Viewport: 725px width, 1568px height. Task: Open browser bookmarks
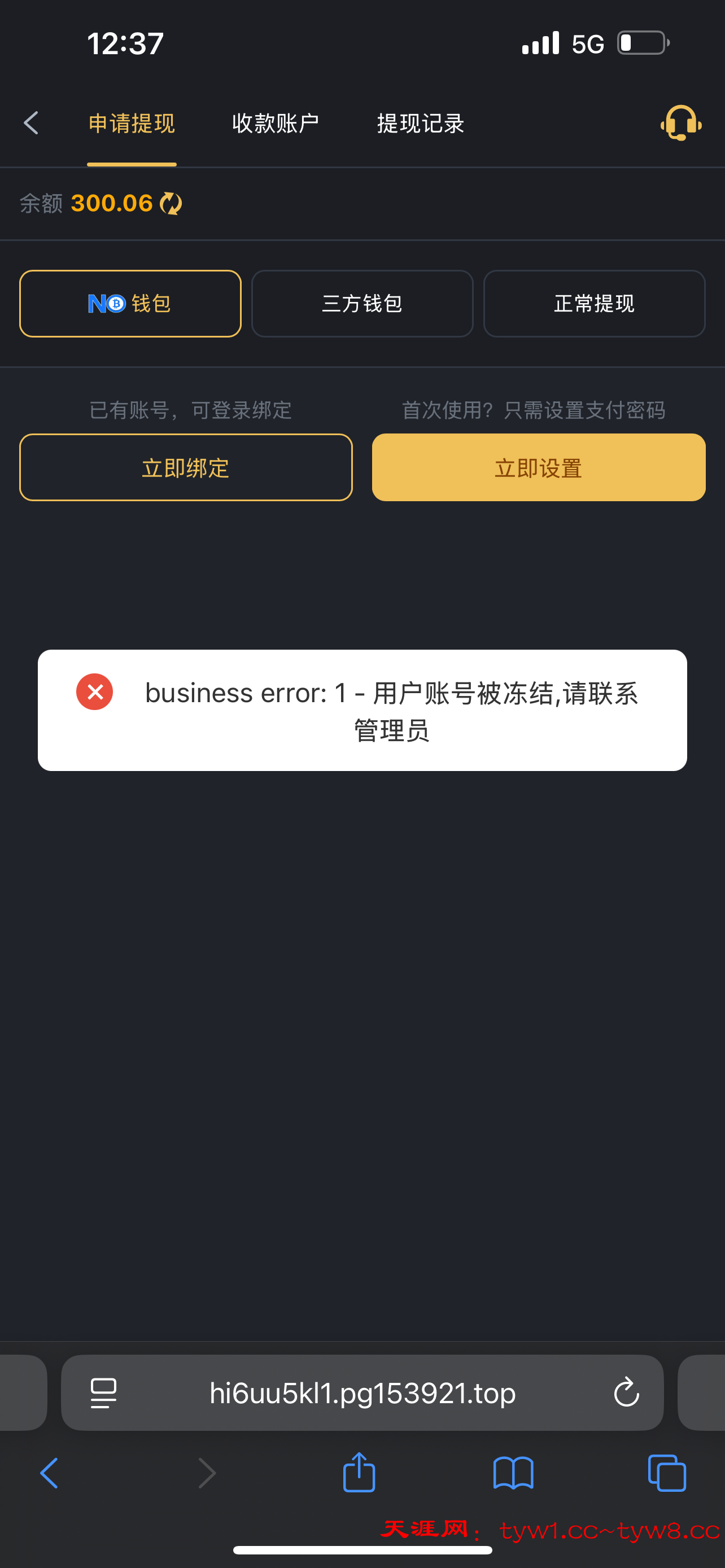513,1473
